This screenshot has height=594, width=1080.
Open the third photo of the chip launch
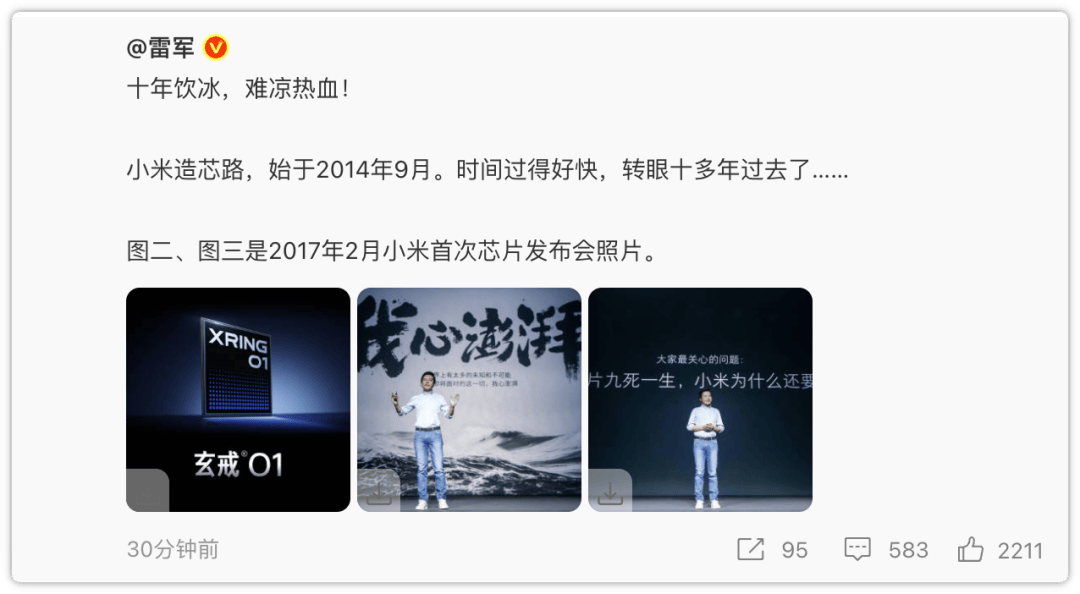[700, 400]
